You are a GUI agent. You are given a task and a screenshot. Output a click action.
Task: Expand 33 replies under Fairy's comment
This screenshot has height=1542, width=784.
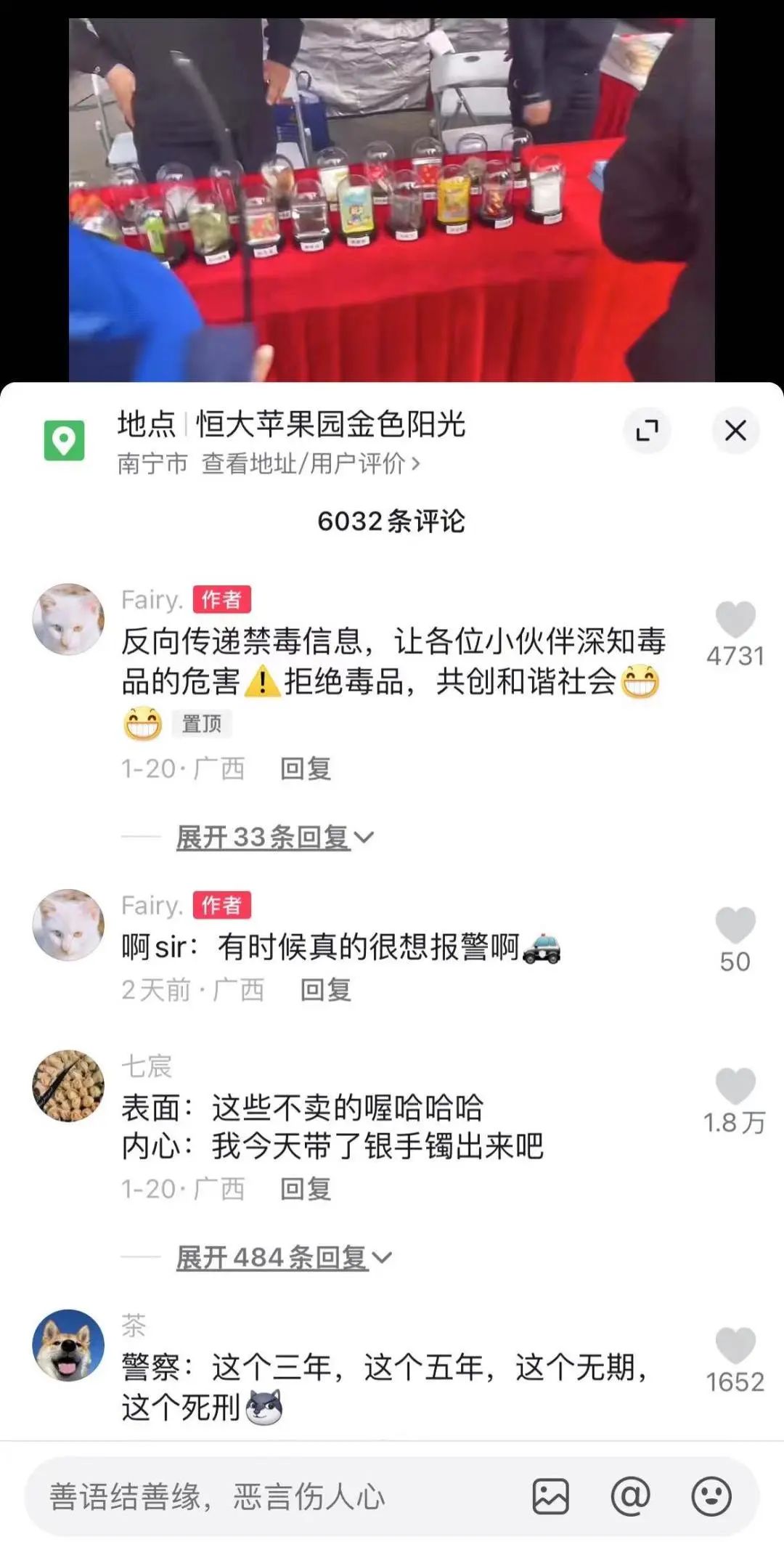[274, 837]
